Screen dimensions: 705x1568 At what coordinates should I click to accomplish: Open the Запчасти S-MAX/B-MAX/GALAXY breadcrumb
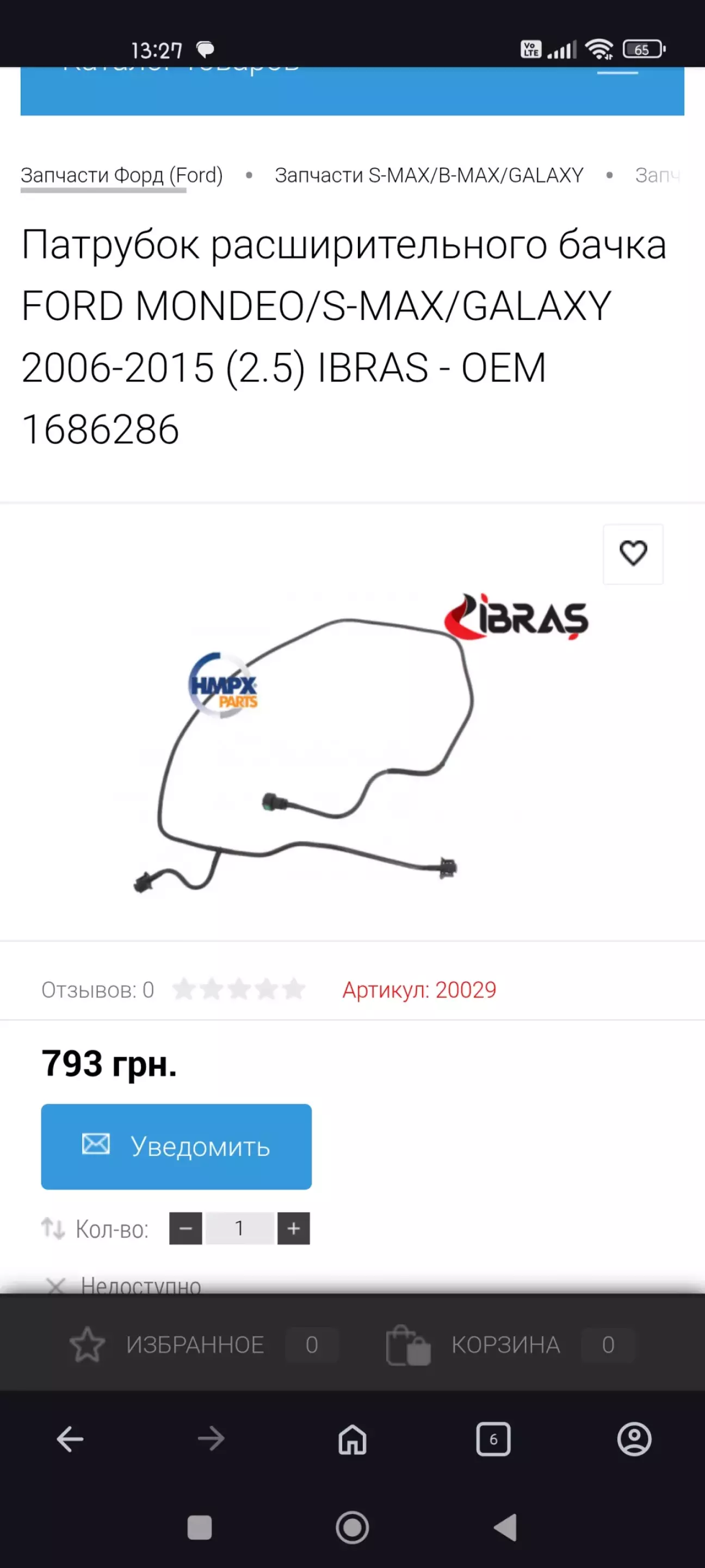tap(429, 175)
